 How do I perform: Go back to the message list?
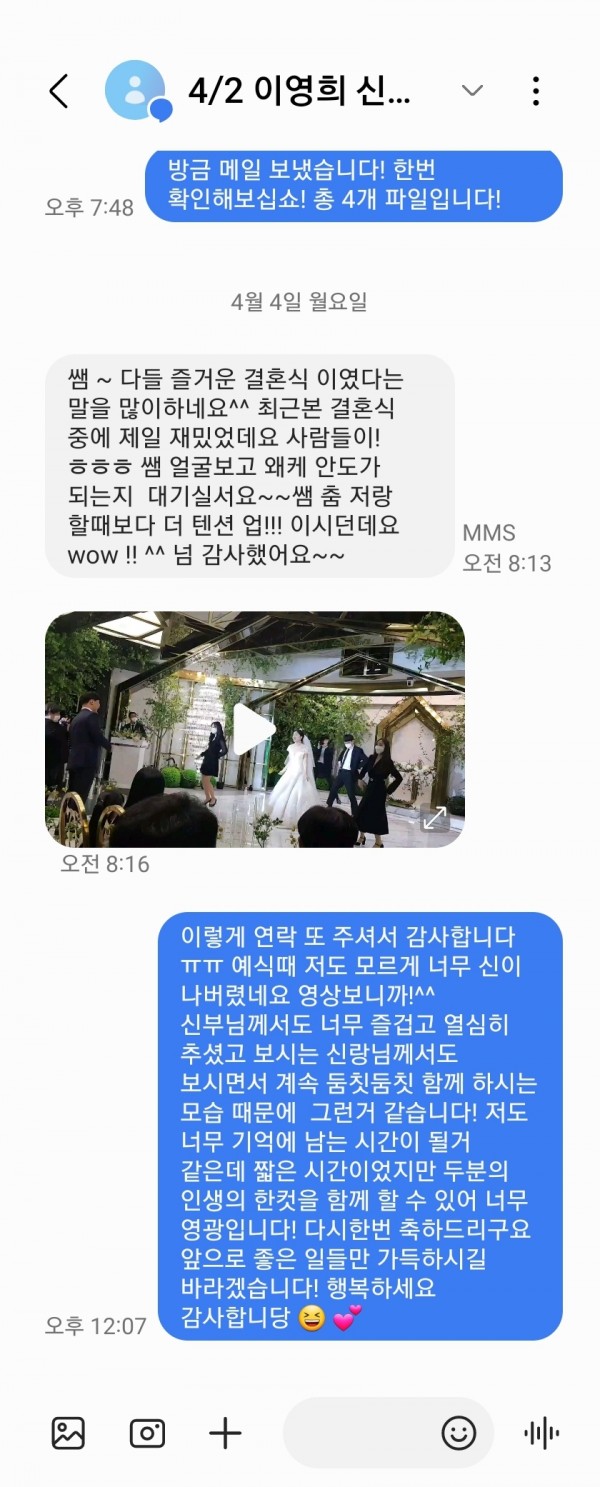pos(59,91)
